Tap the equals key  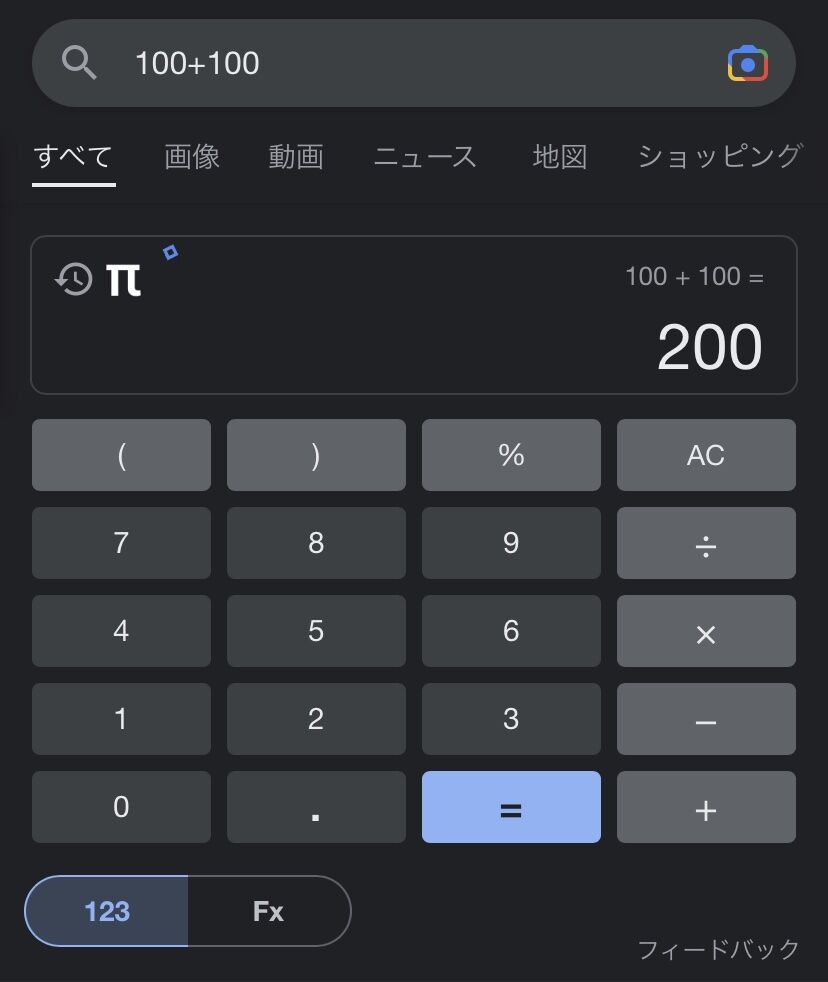pos(511,807)
